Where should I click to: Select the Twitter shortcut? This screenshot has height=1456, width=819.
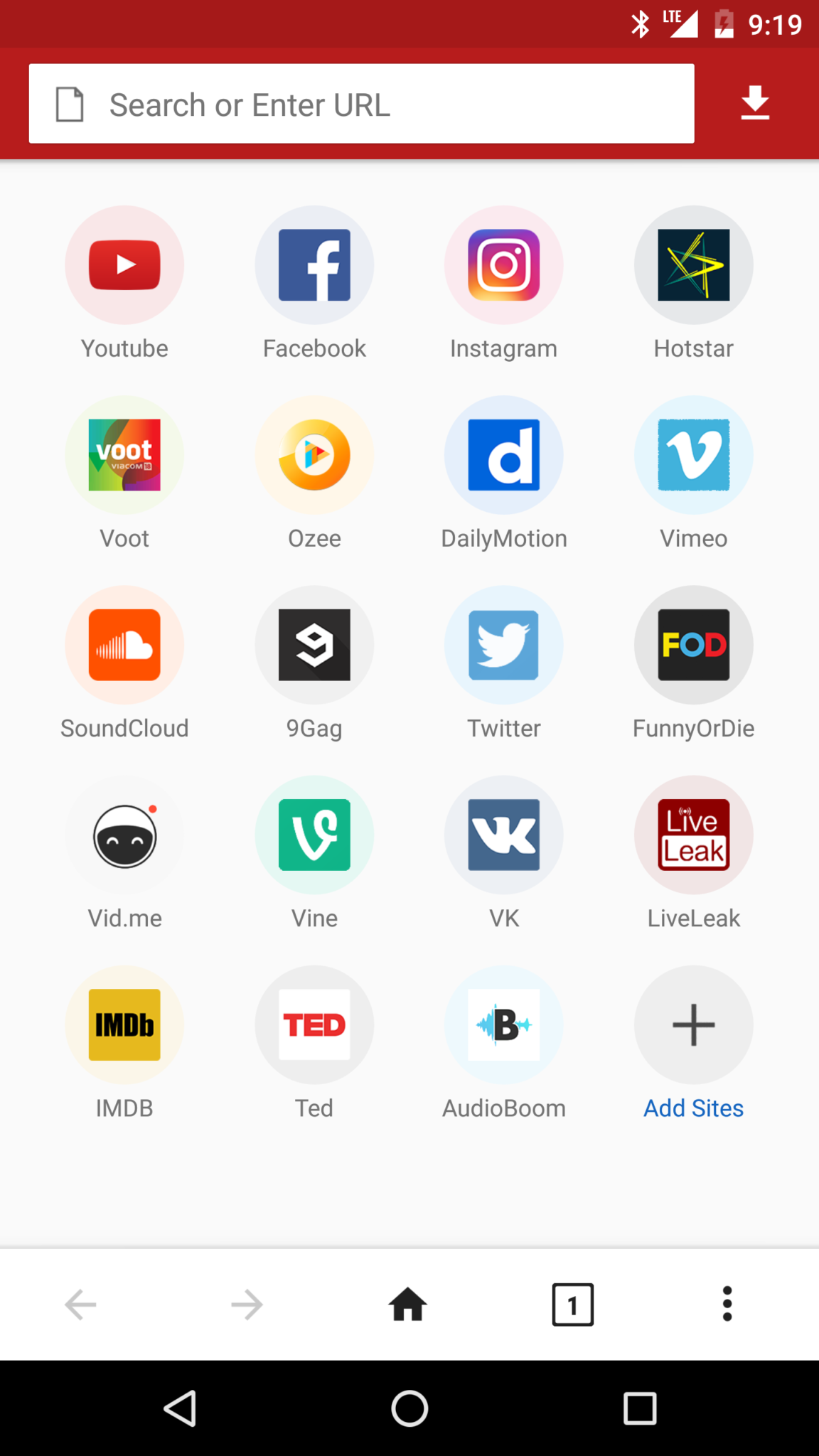click(x=504, y=645)
